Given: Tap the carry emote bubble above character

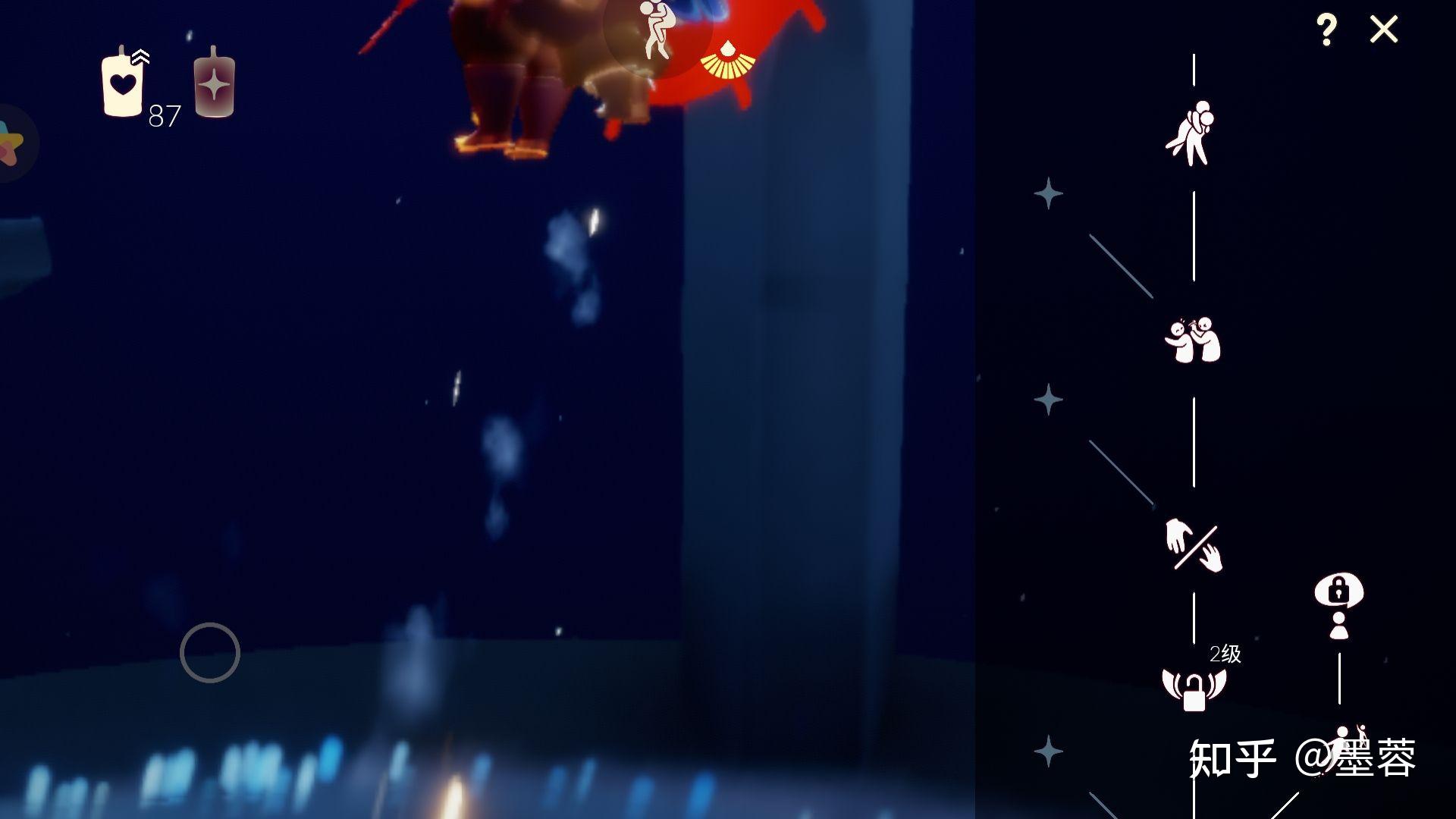Looking at the screenshot, I should tap(655, 29).
